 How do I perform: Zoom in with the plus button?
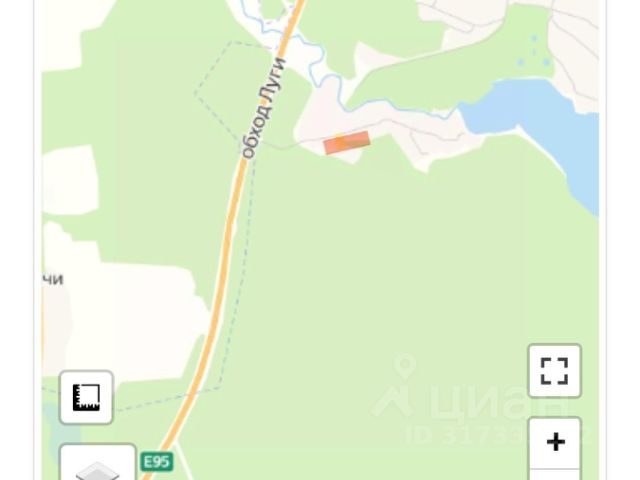[554, 442]
